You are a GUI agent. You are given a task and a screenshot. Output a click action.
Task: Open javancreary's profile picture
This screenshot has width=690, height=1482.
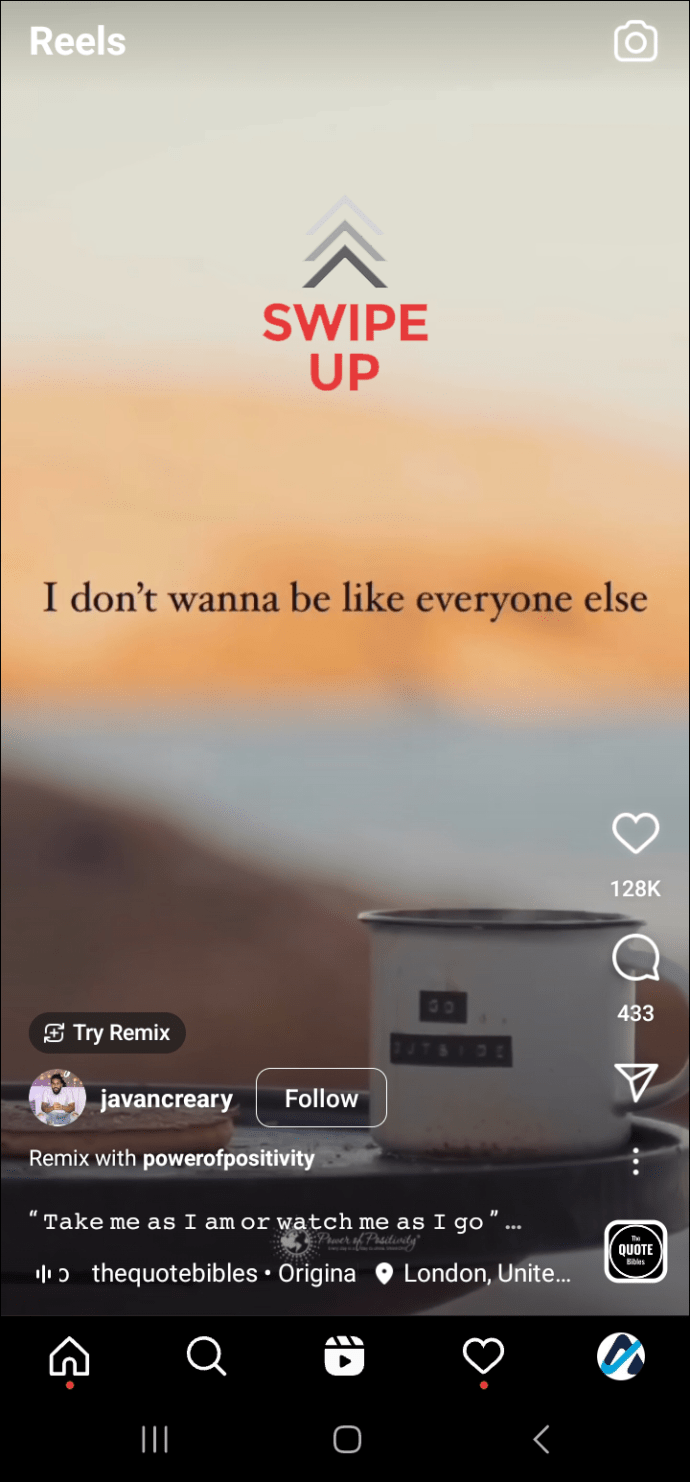point(57,1098)
